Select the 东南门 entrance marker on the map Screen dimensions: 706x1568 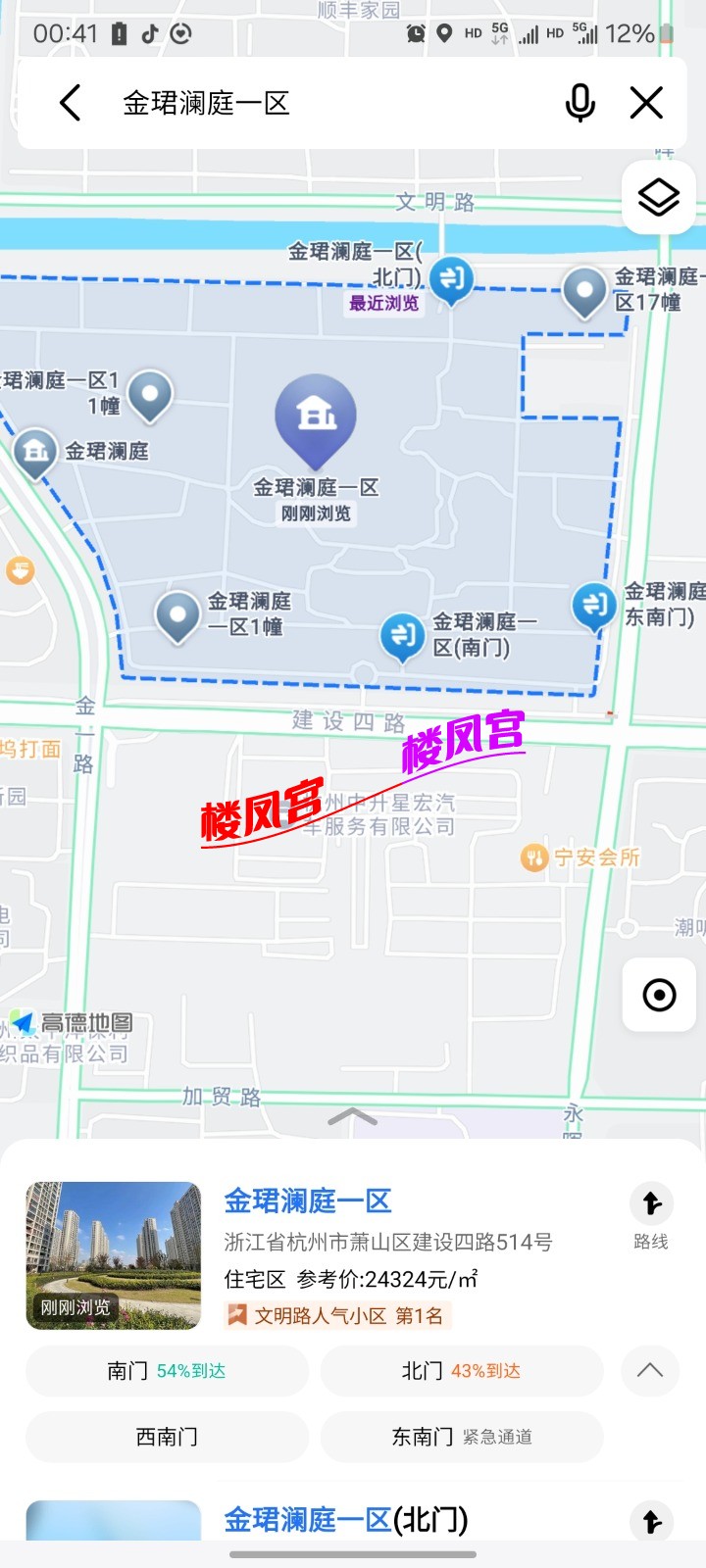(594, 605)
